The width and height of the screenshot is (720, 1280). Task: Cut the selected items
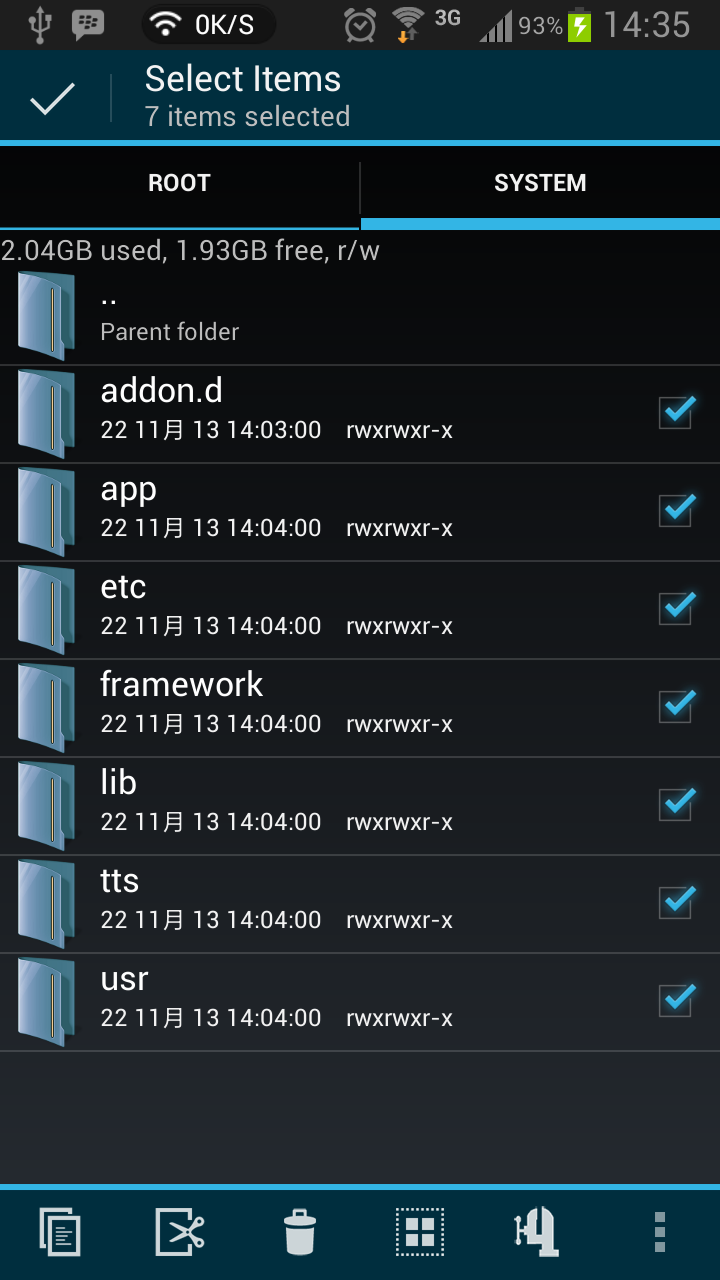(x=180, y=1232)
